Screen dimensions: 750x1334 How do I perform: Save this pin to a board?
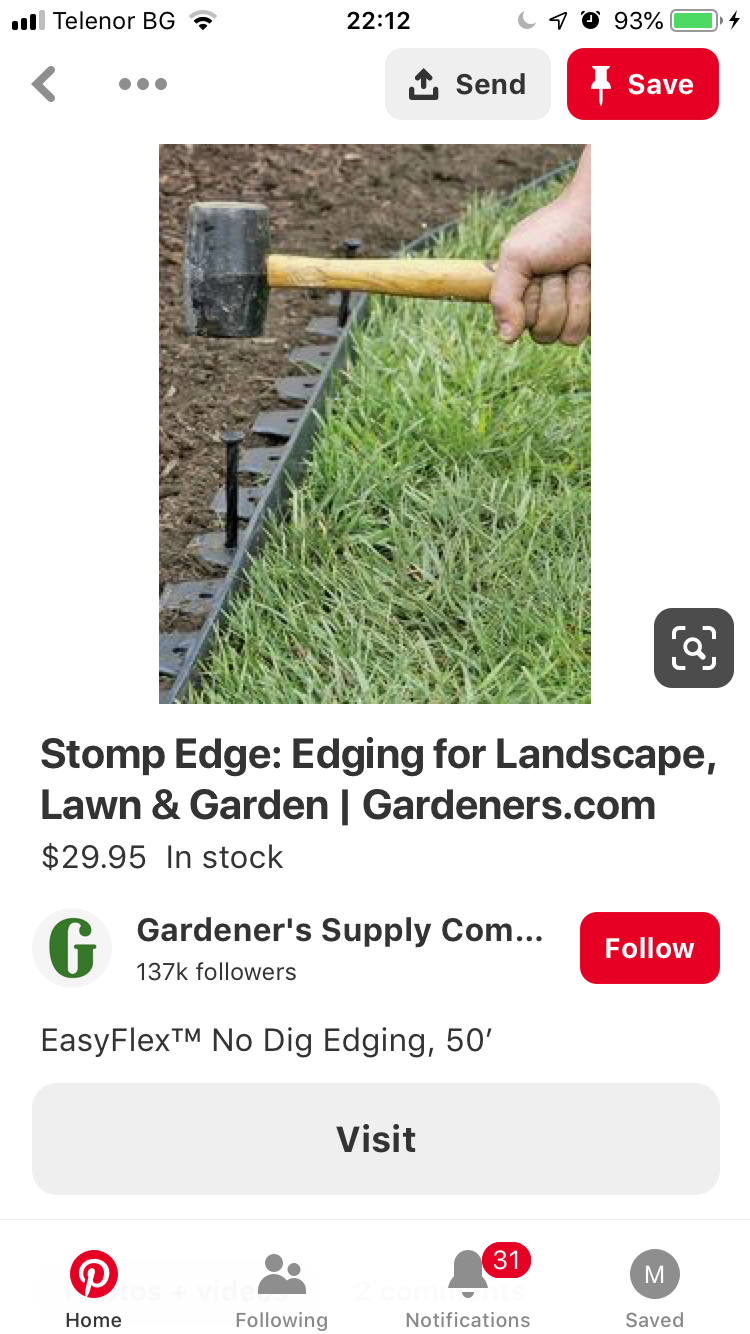click(642, 84)
